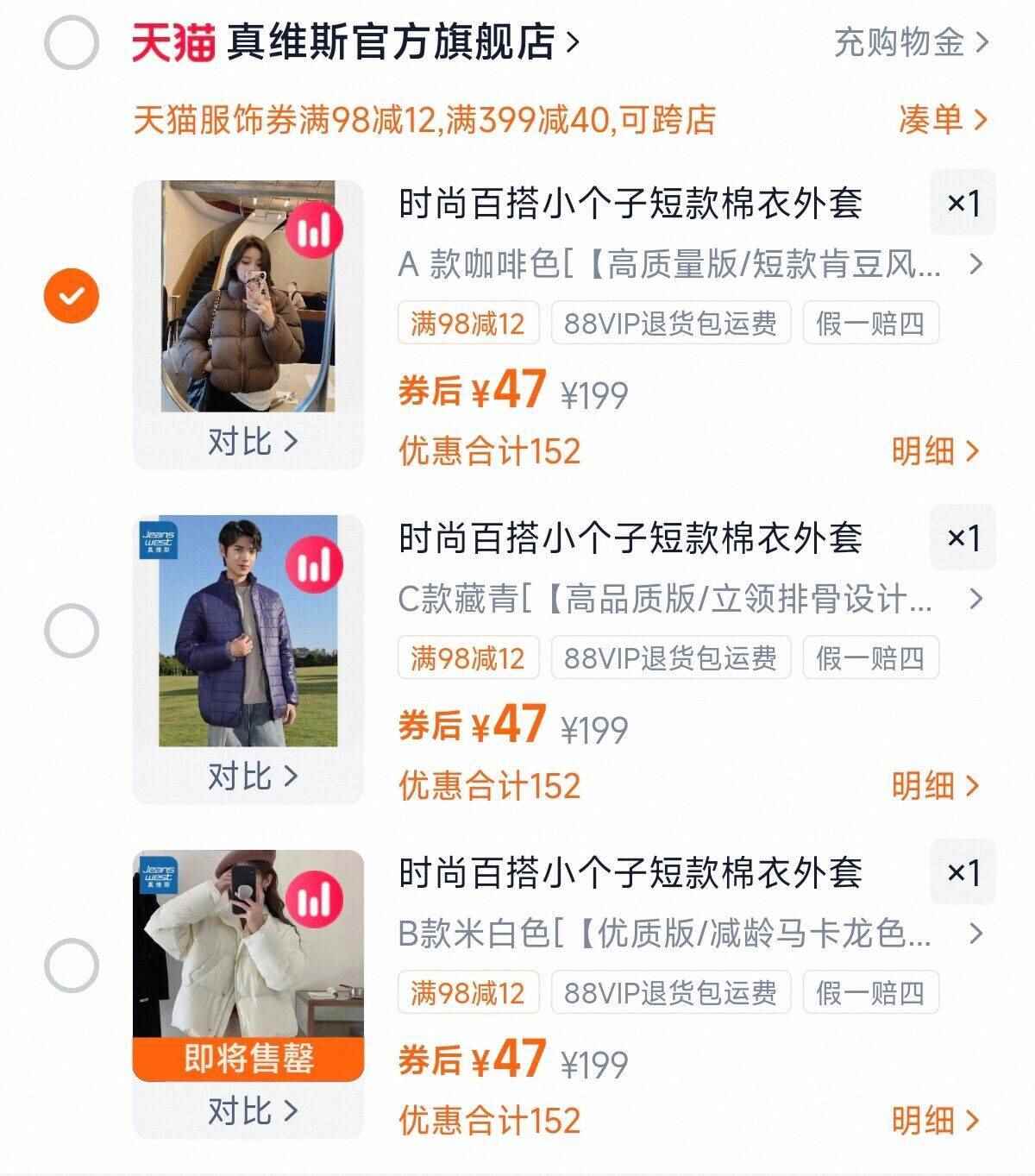Compare similar items for A款咖啡色 jacket

click(252, 443)
